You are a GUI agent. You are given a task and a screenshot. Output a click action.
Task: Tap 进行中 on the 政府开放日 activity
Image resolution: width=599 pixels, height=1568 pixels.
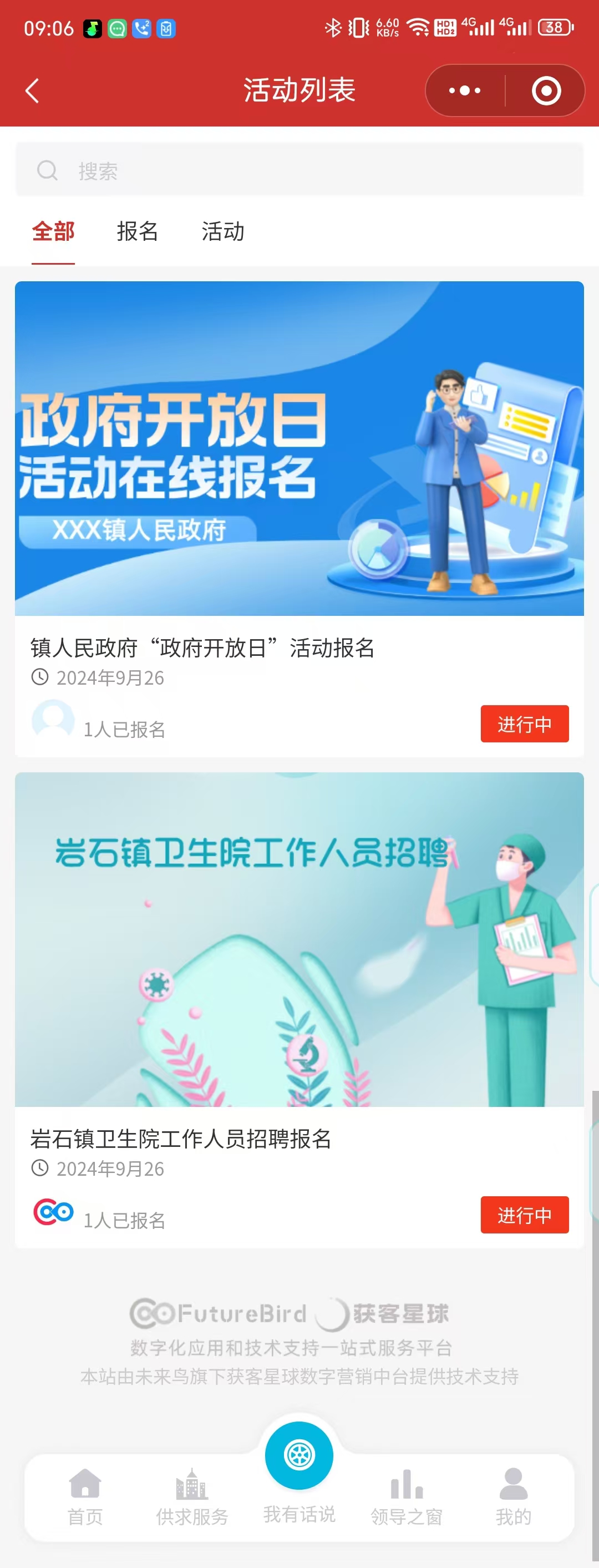tap(524, 724)
